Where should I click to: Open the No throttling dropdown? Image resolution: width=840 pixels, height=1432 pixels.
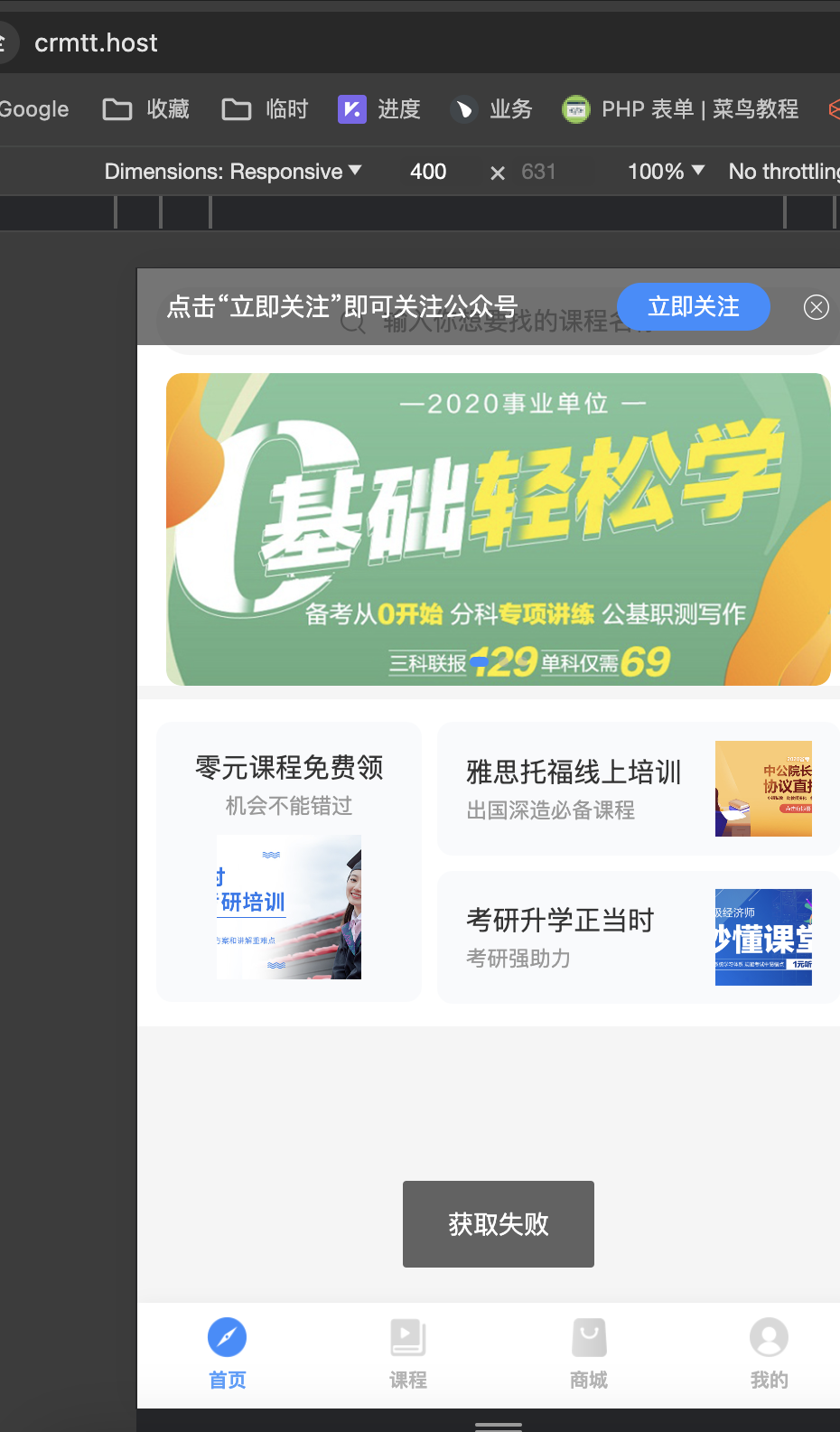[x=782, y=172]
